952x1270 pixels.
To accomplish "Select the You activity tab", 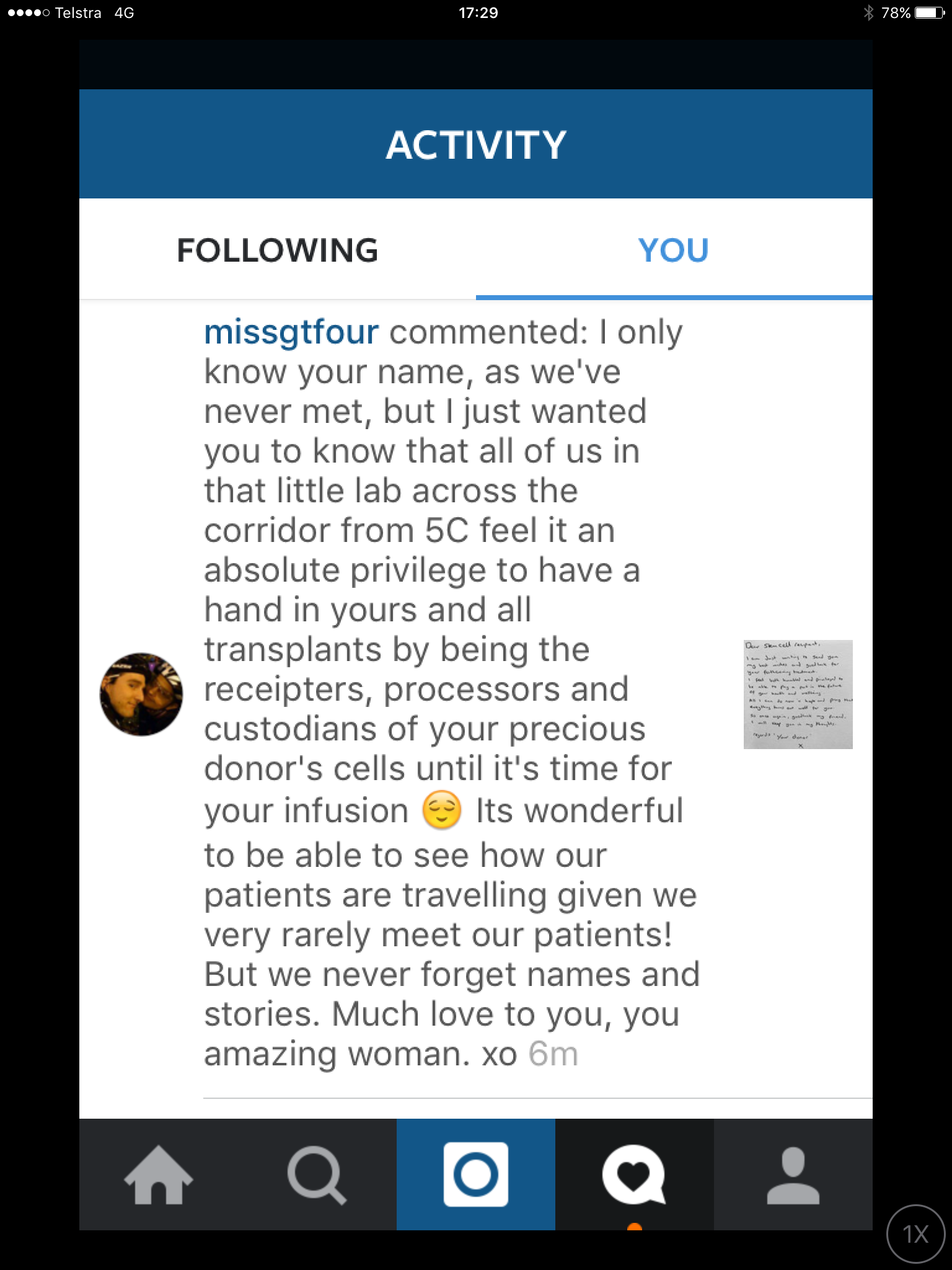I will click(x=673, y=250).
